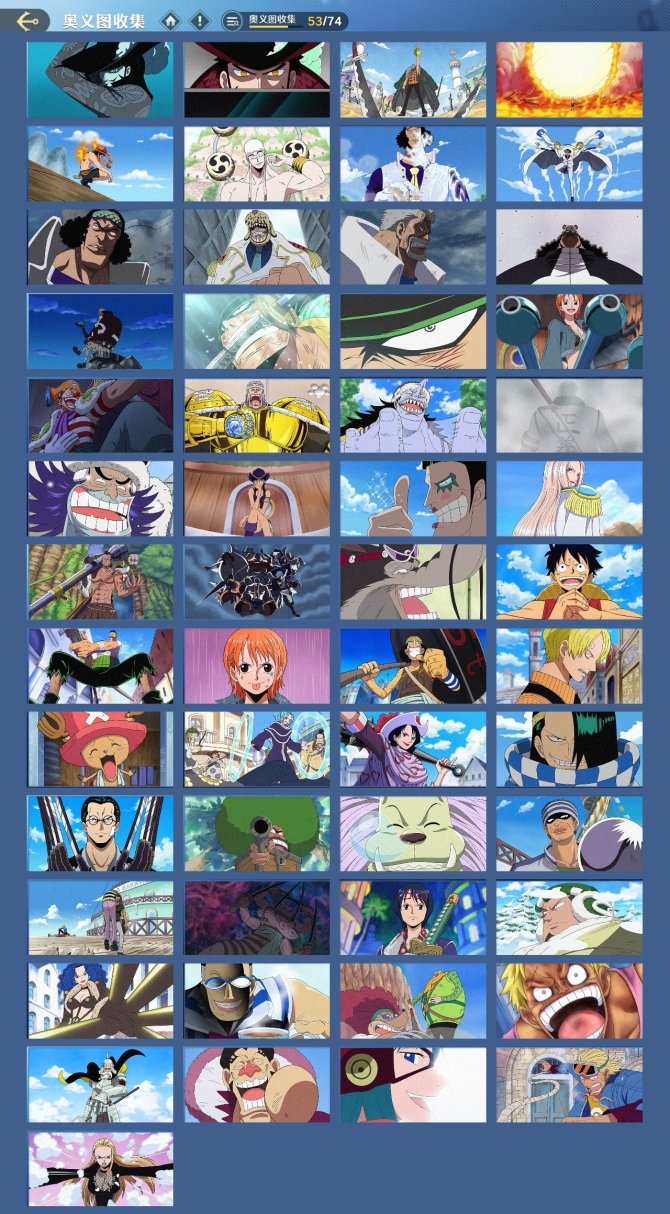View the last tile, the blonde woman with spread arms

(100, 1169)
